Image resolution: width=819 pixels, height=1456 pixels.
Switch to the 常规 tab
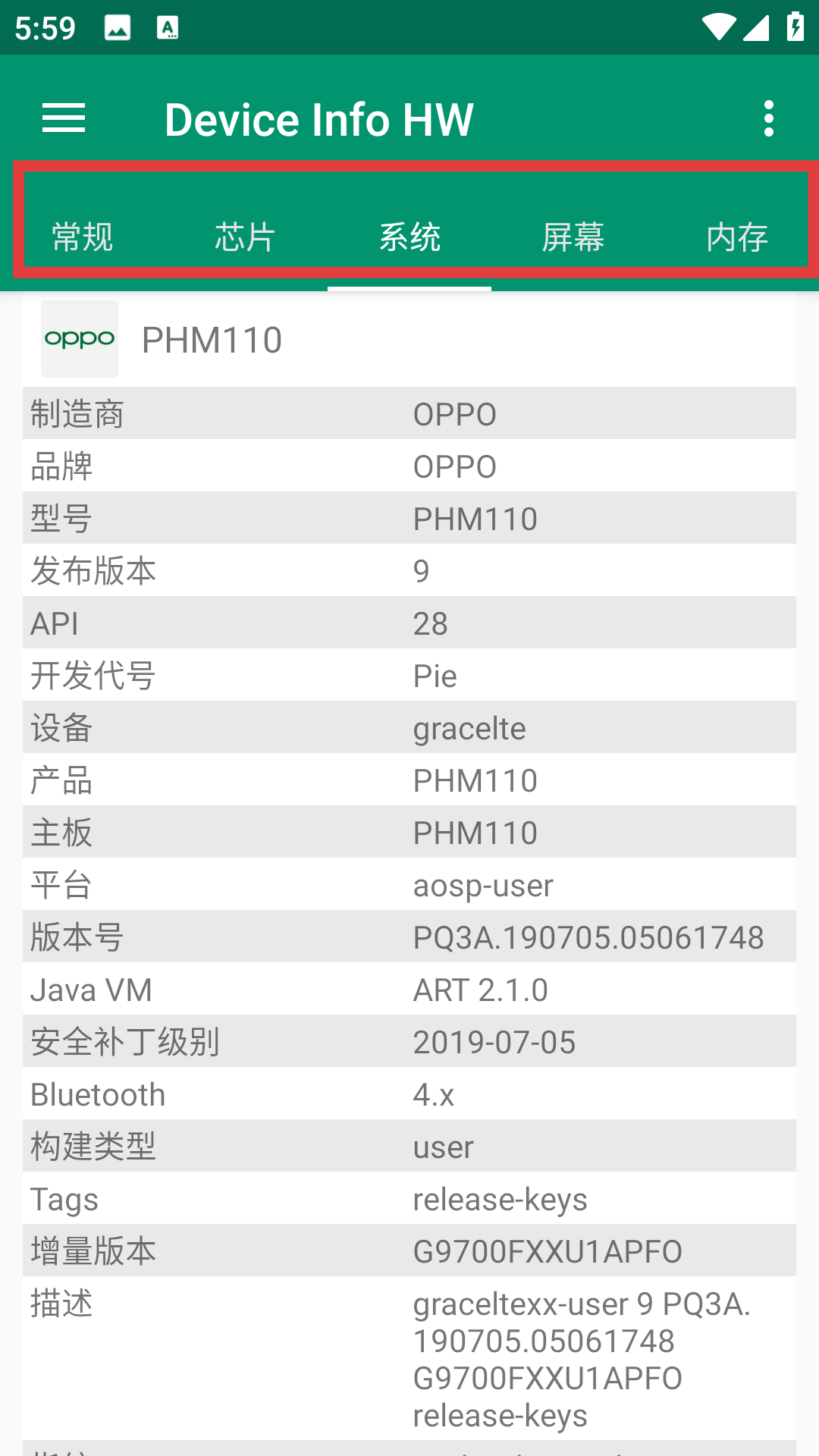82,237
